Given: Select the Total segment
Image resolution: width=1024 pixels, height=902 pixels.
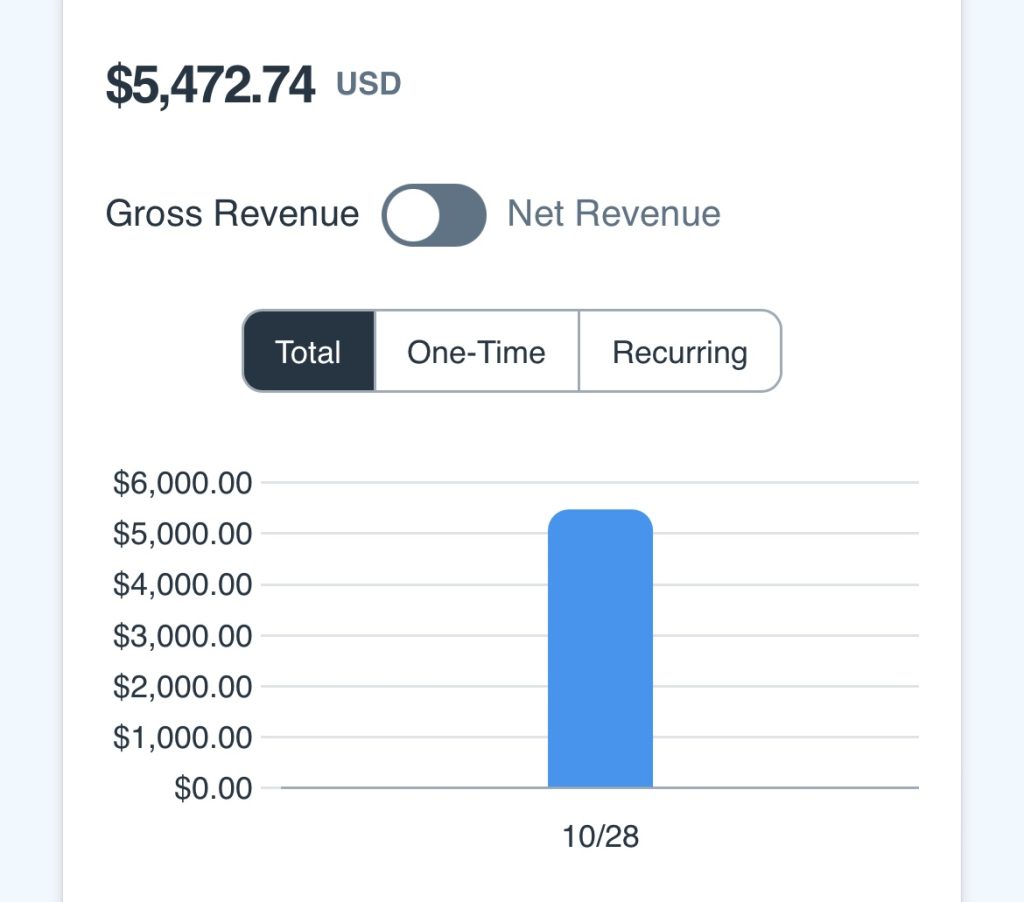Looking at the screenshot, I should 309,352.
